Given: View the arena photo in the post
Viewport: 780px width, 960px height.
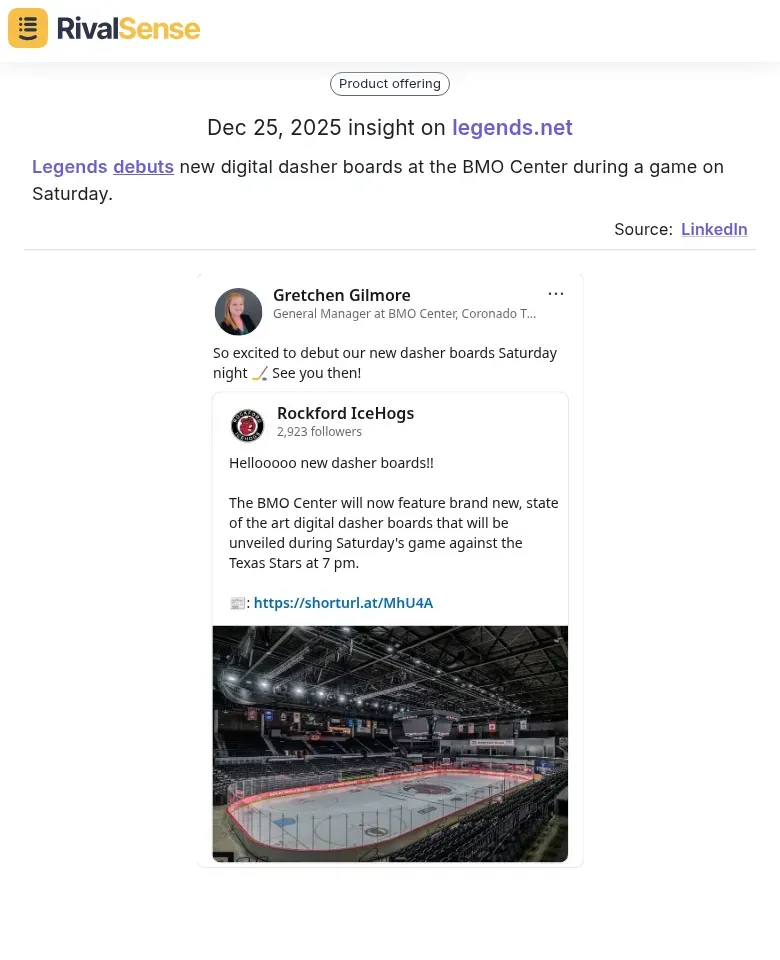Looking at the screenshot, I should click(x=389, y=743).
